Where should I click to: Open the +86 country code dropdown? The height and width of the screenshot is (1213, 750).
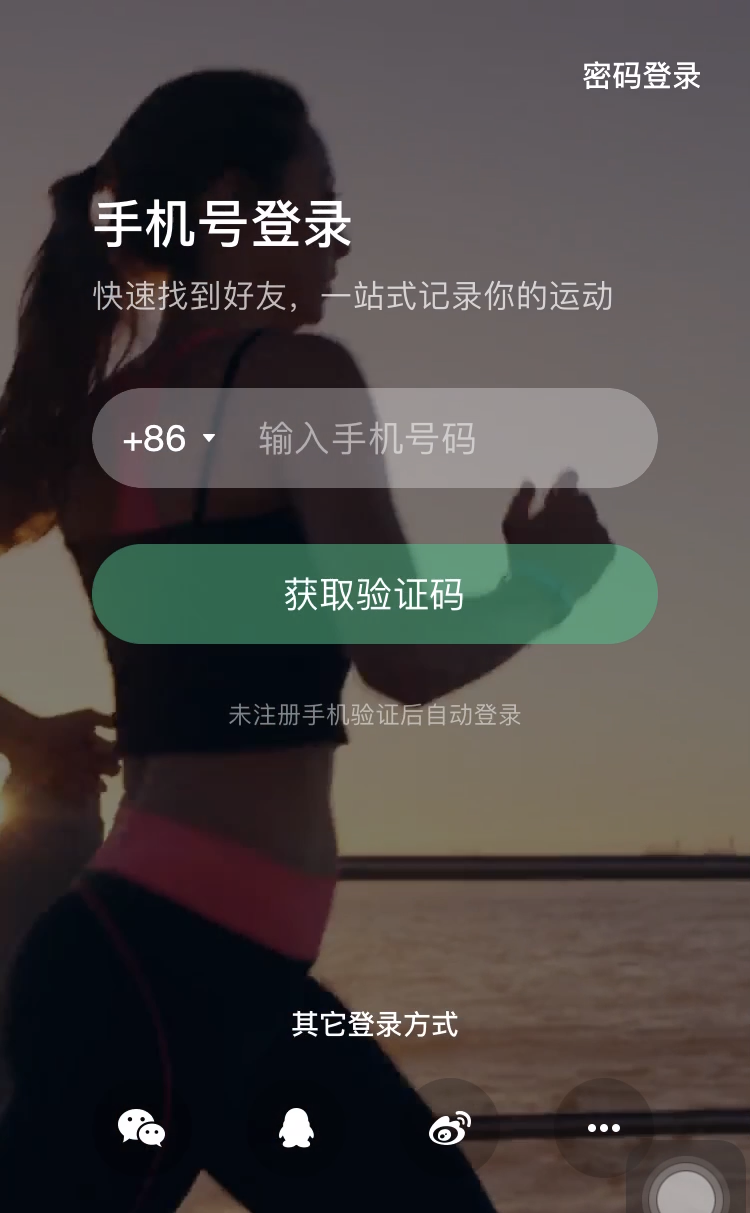[x=168, y=439]
